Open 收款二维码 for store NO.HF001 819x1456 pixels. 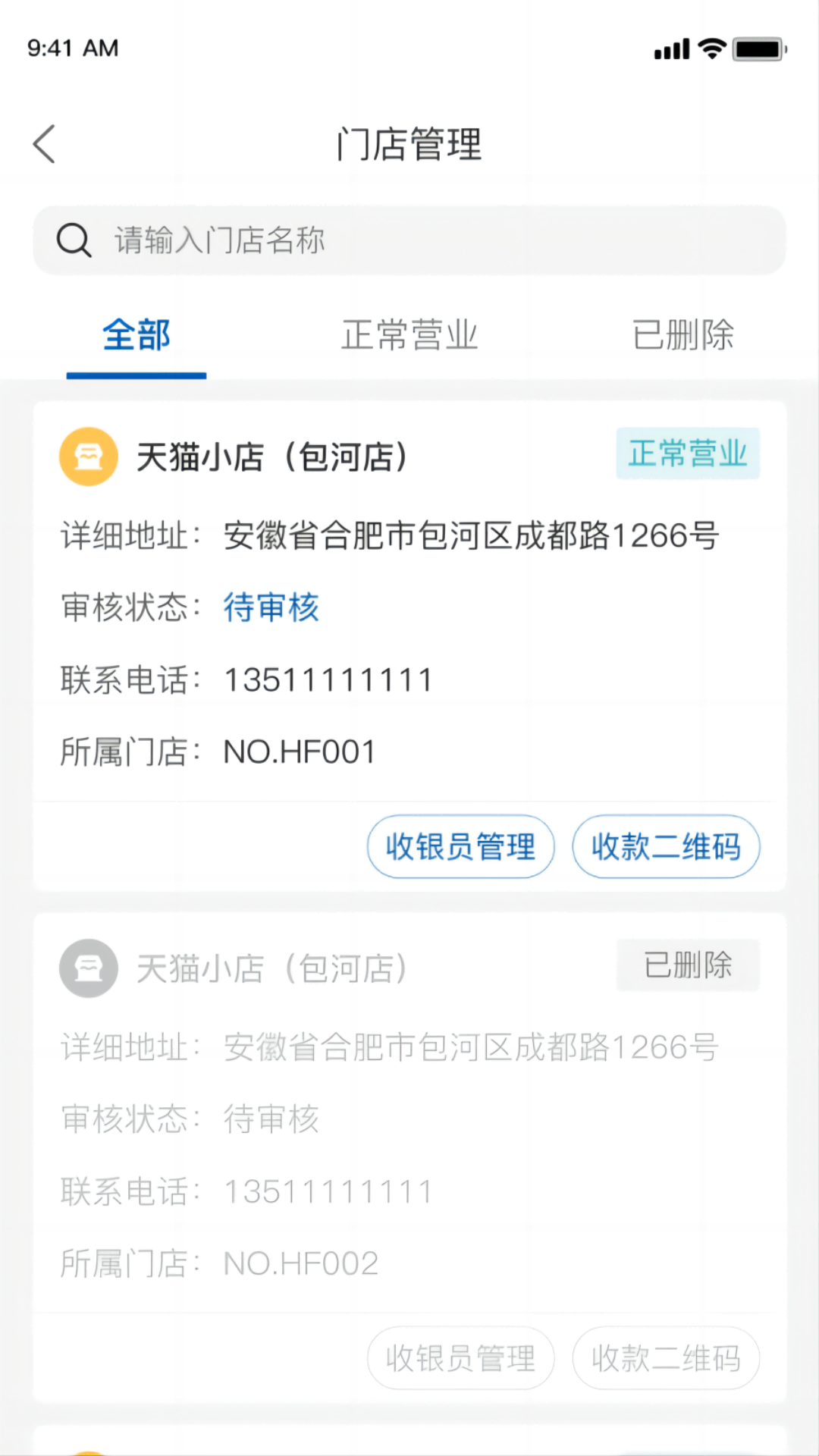[666, 846]
